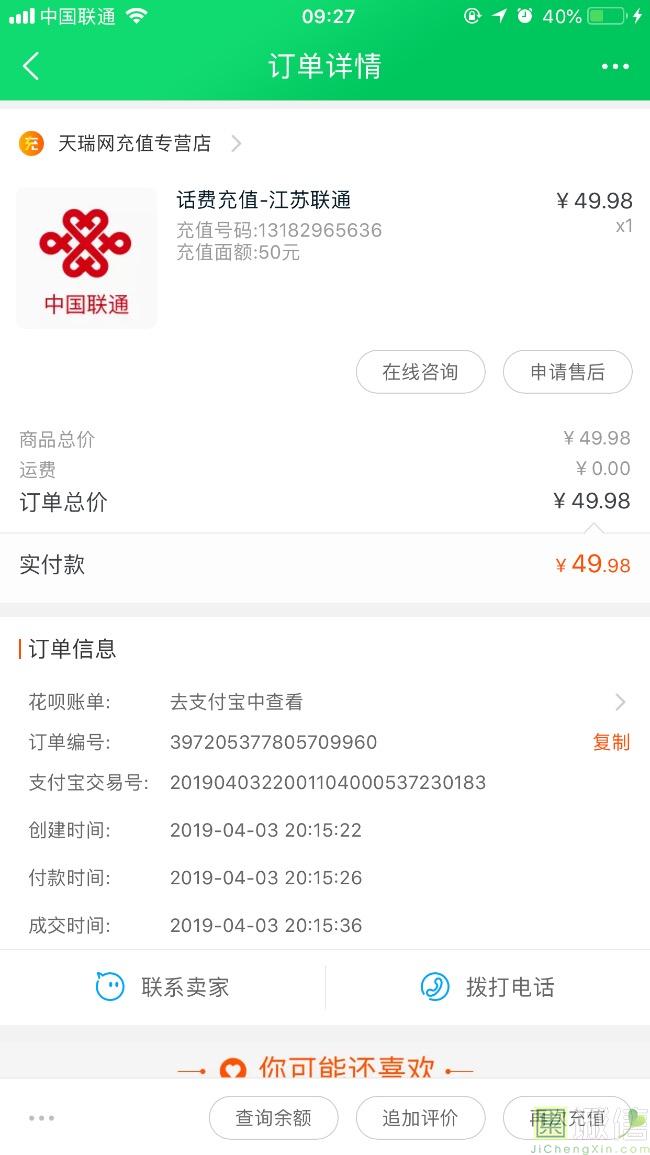The image size is (650, 1155).
Task: Tap the 在线咨询 button
Action: coord(421,372)
